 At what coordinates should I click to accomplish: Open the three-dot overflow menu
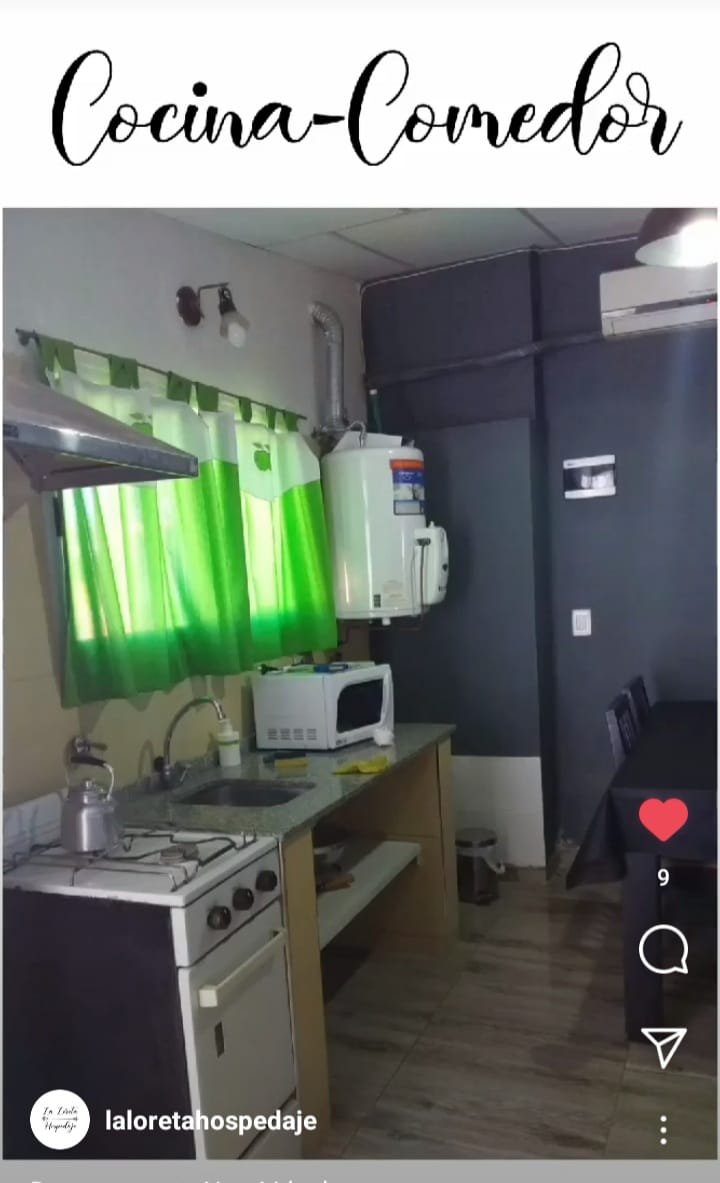663,1129
